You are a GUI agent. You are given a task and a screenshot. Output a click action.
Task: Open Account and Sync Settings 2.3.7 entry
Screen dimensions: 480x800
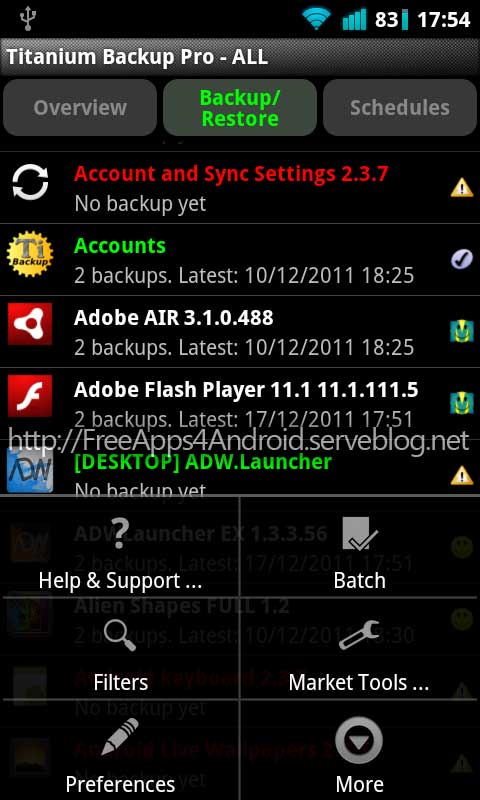[x=240, y=188]
